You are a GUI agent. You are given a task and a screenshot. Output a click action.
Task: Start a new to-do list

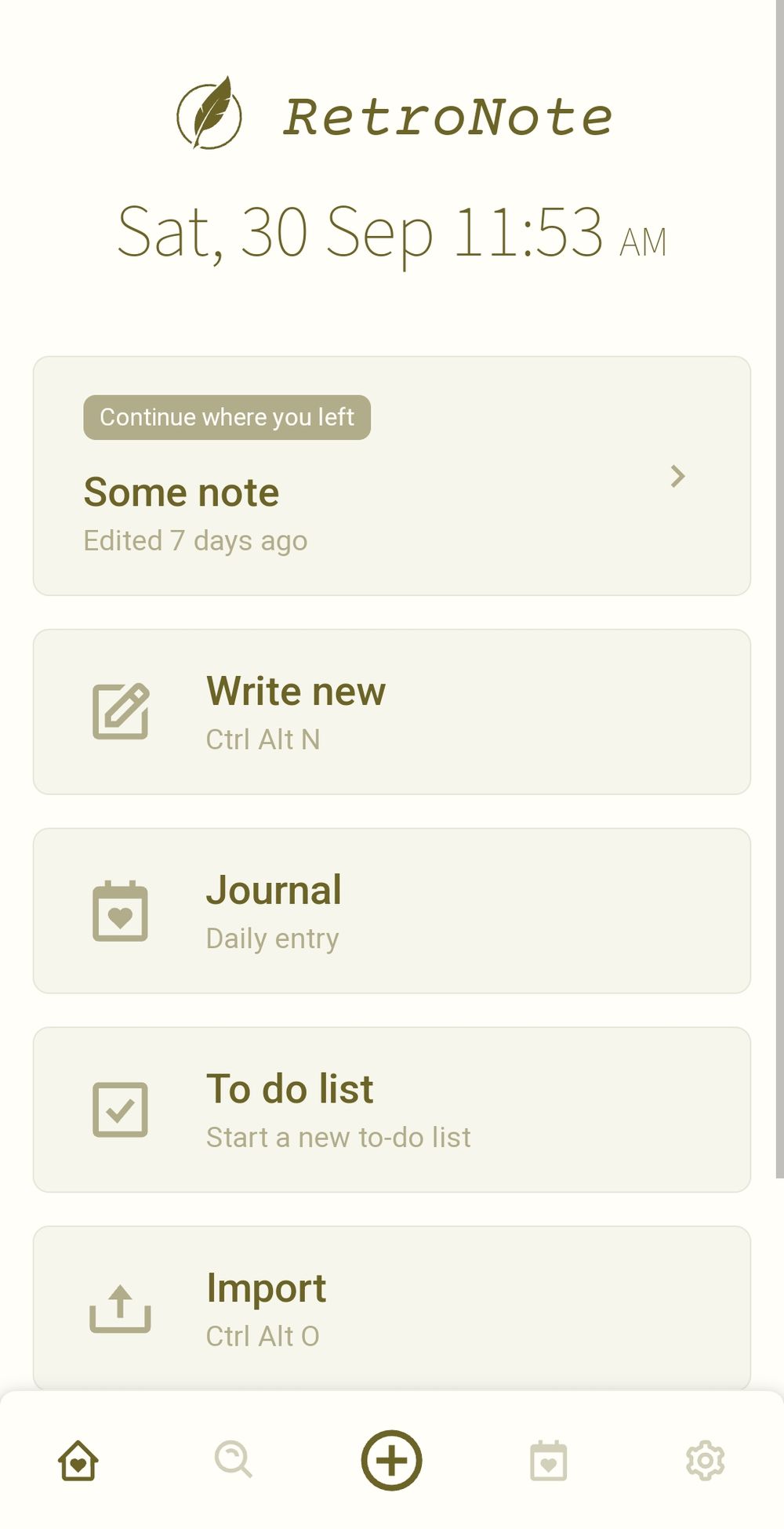(392, 1110)
